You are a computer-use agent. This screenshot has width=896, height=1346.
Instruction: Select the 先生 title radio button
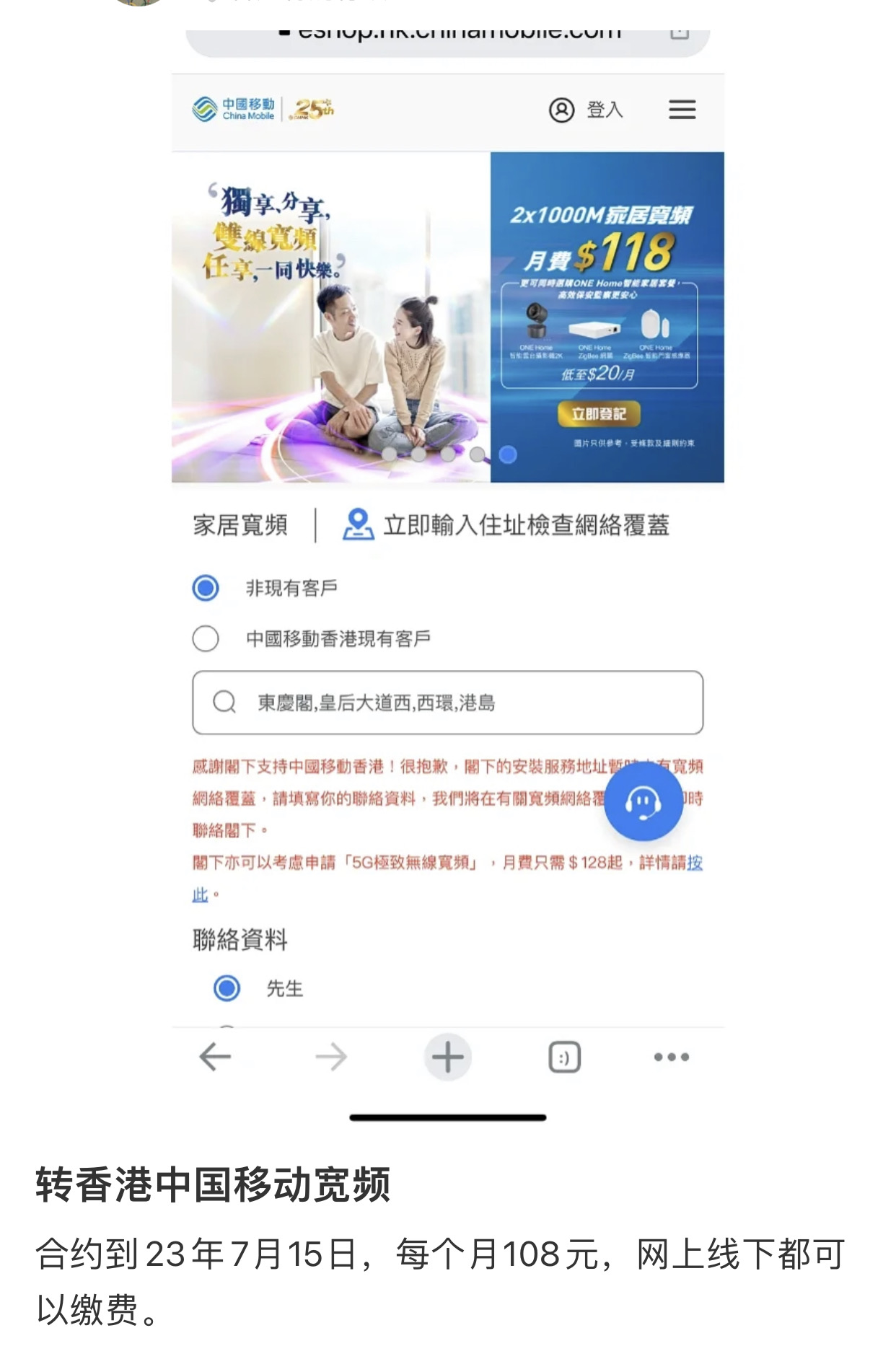coord(227,990)
